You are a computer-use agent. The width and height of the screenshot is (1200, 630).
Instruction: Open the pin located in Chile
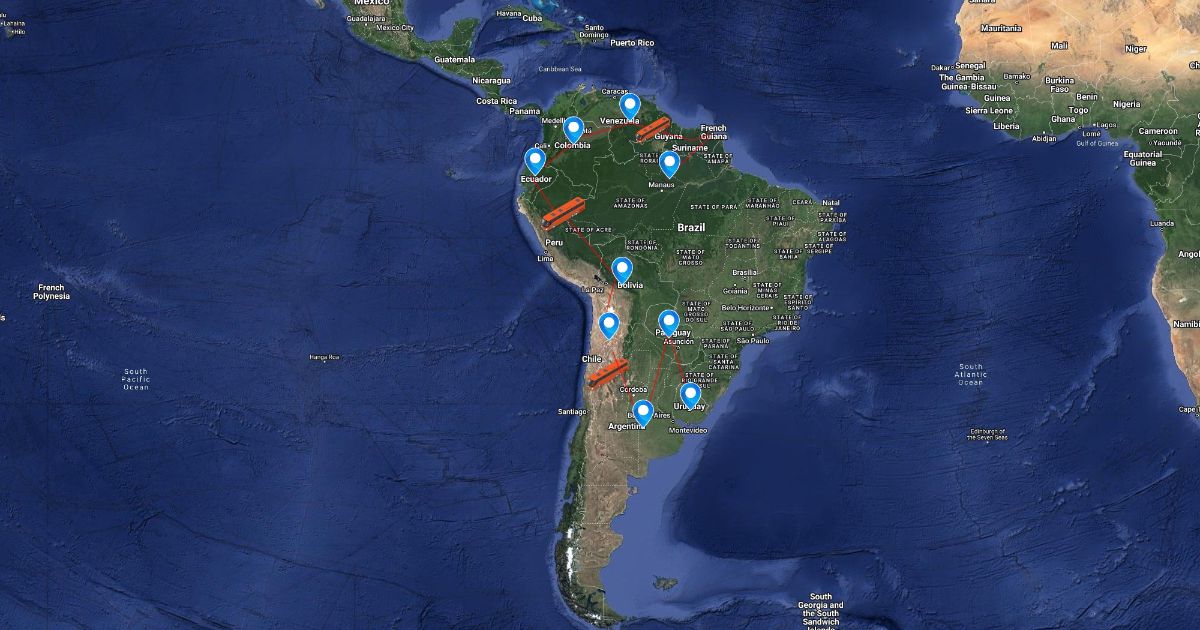tap(608, 327)
